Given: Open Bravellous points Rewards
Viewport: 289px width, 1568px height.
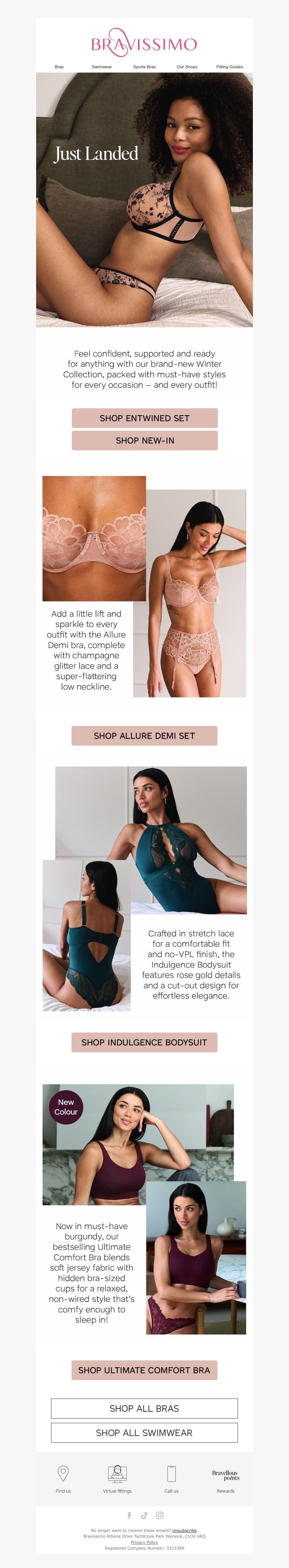Looking at the screenshot, I should (225, 1476).
